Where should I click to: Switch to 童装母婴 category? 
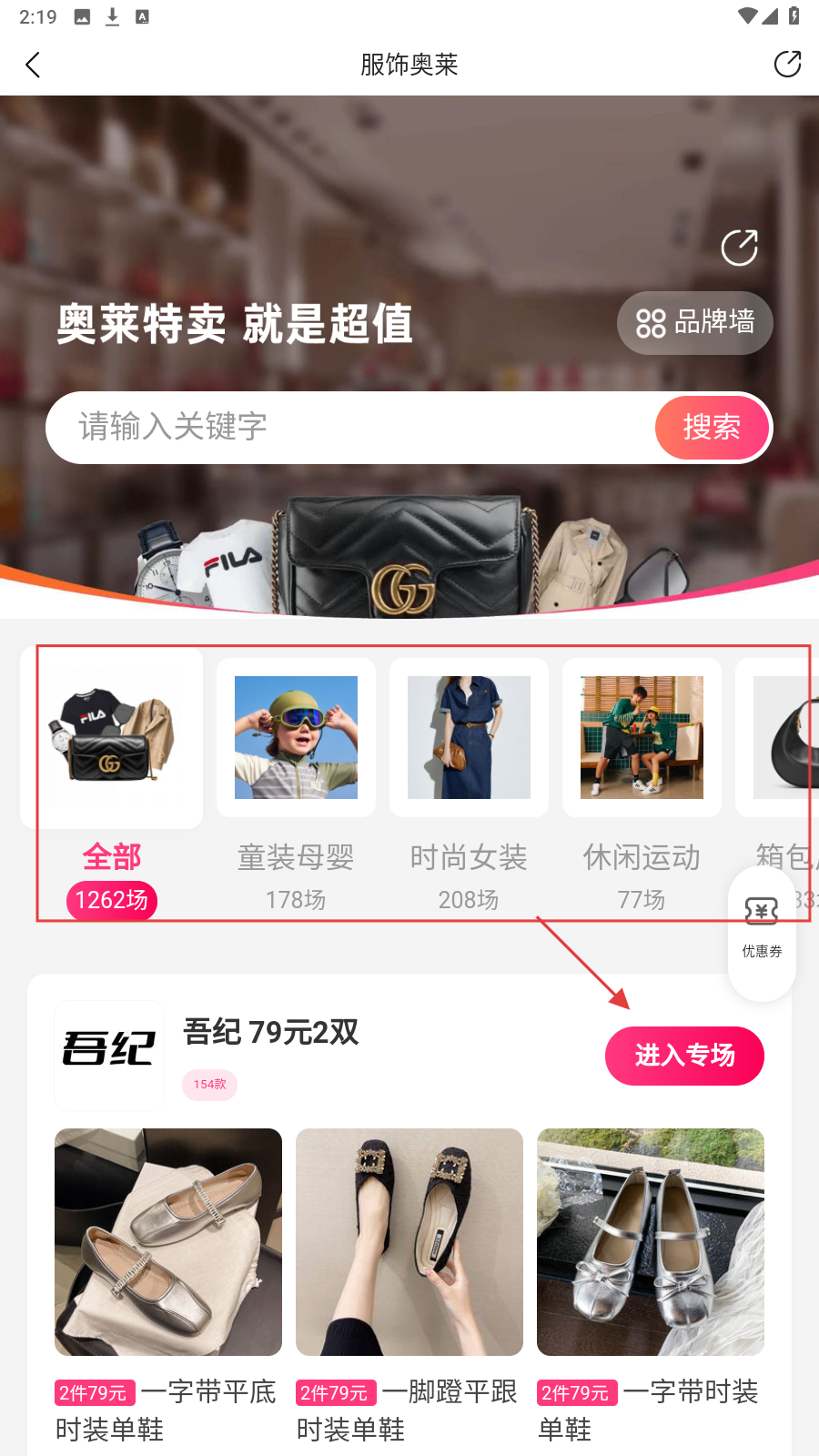(296, 783)
